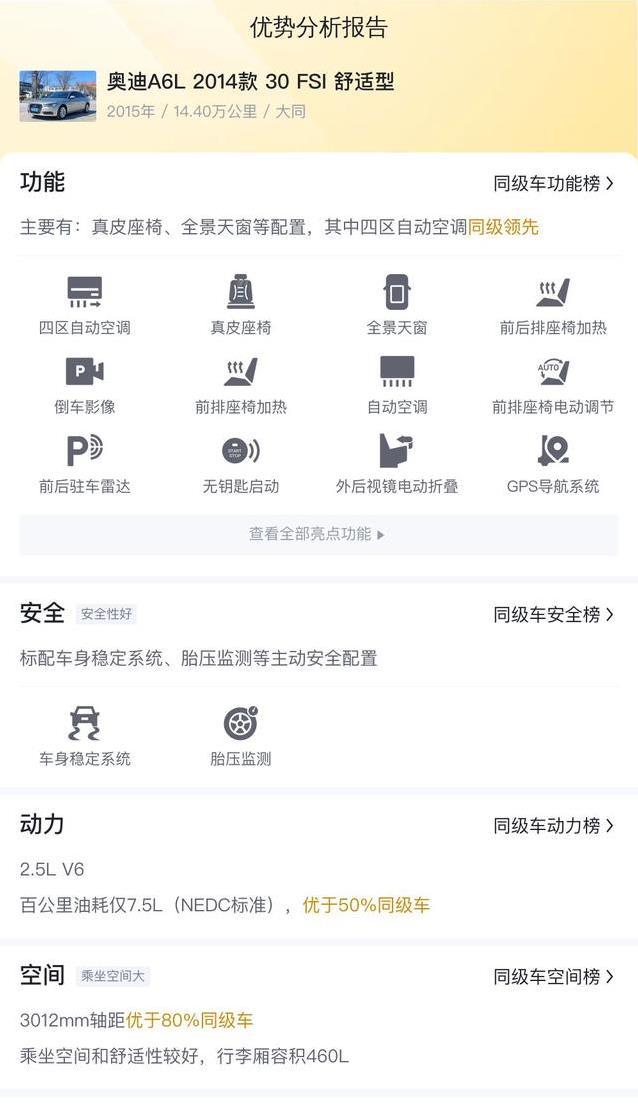
Task: Open the 同级车安全榜 ranking link
Action: [x=553, y=615]
